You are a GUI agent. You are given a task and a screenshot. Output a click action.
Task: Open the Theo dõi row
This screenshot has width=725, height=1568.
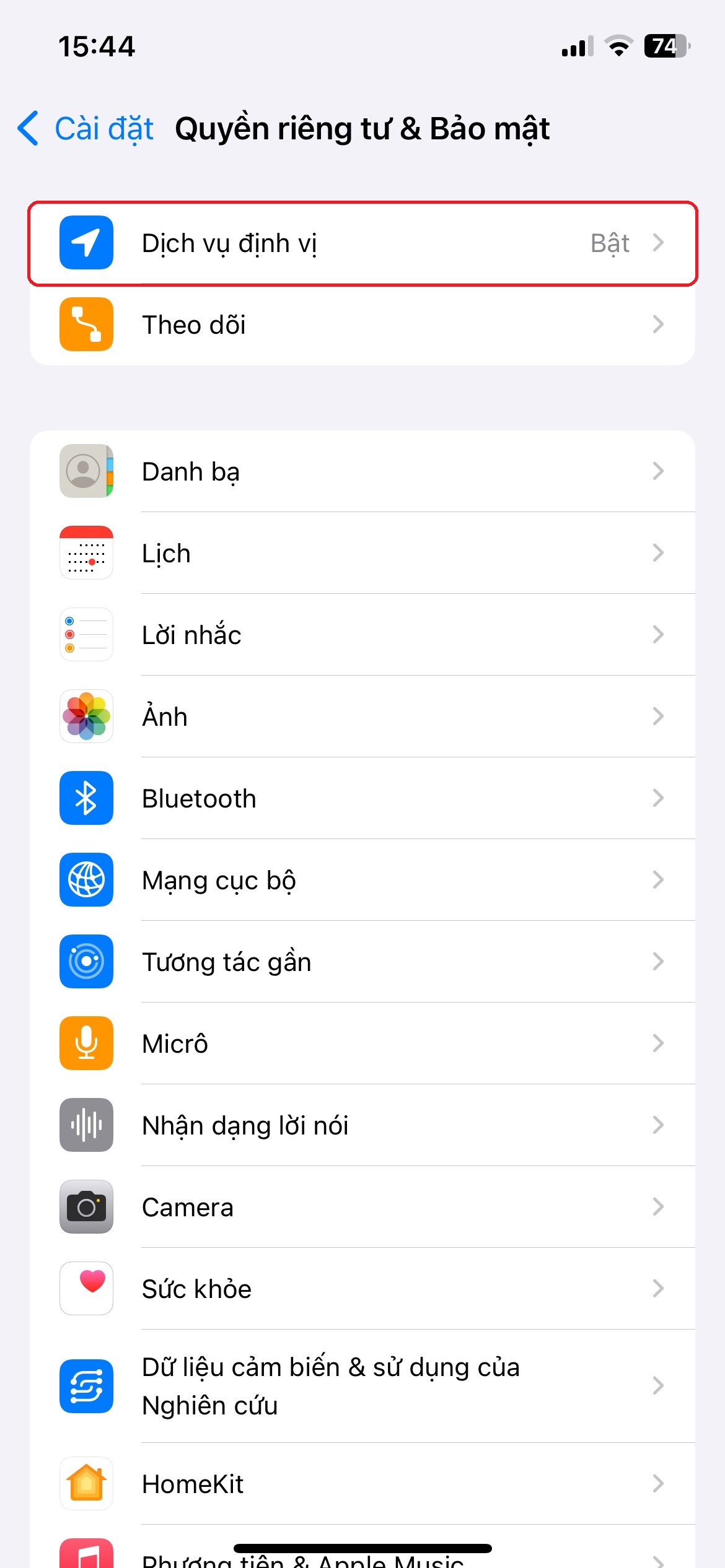[x=362, y=325]
